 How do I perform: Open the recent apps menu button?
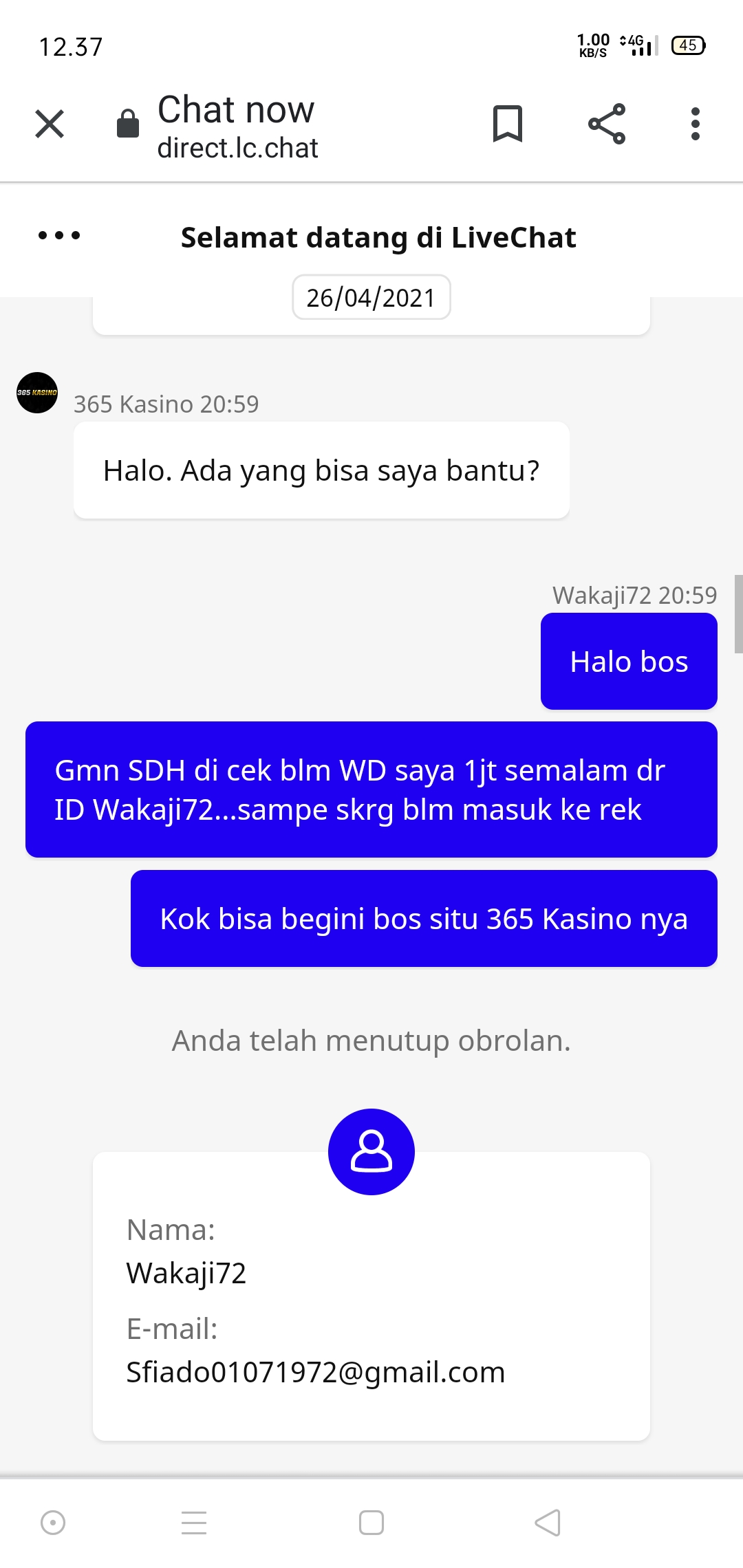tap(194, 1523)
